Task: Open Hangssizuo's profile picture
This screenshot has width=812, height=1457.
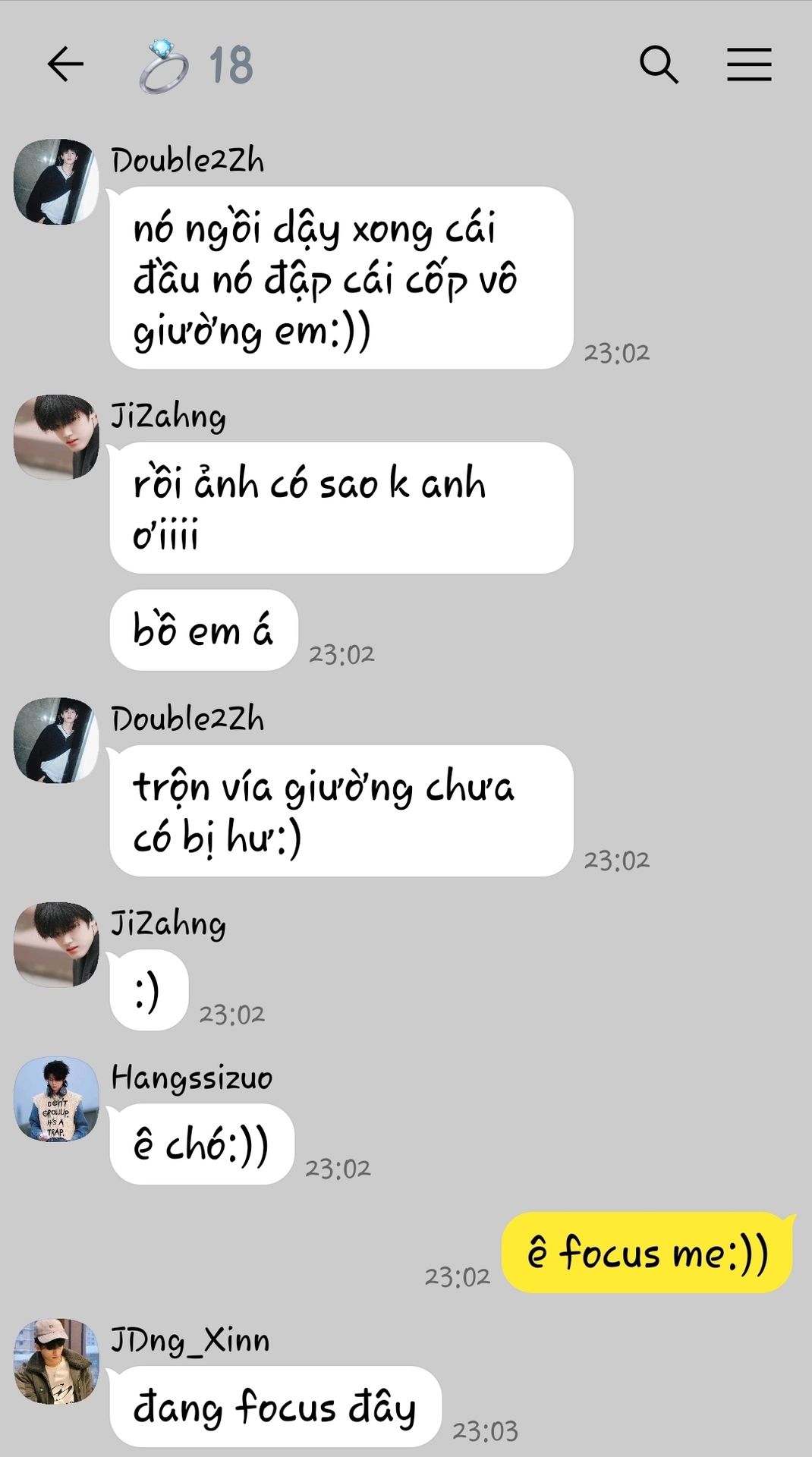Action: pos(56,1098)
